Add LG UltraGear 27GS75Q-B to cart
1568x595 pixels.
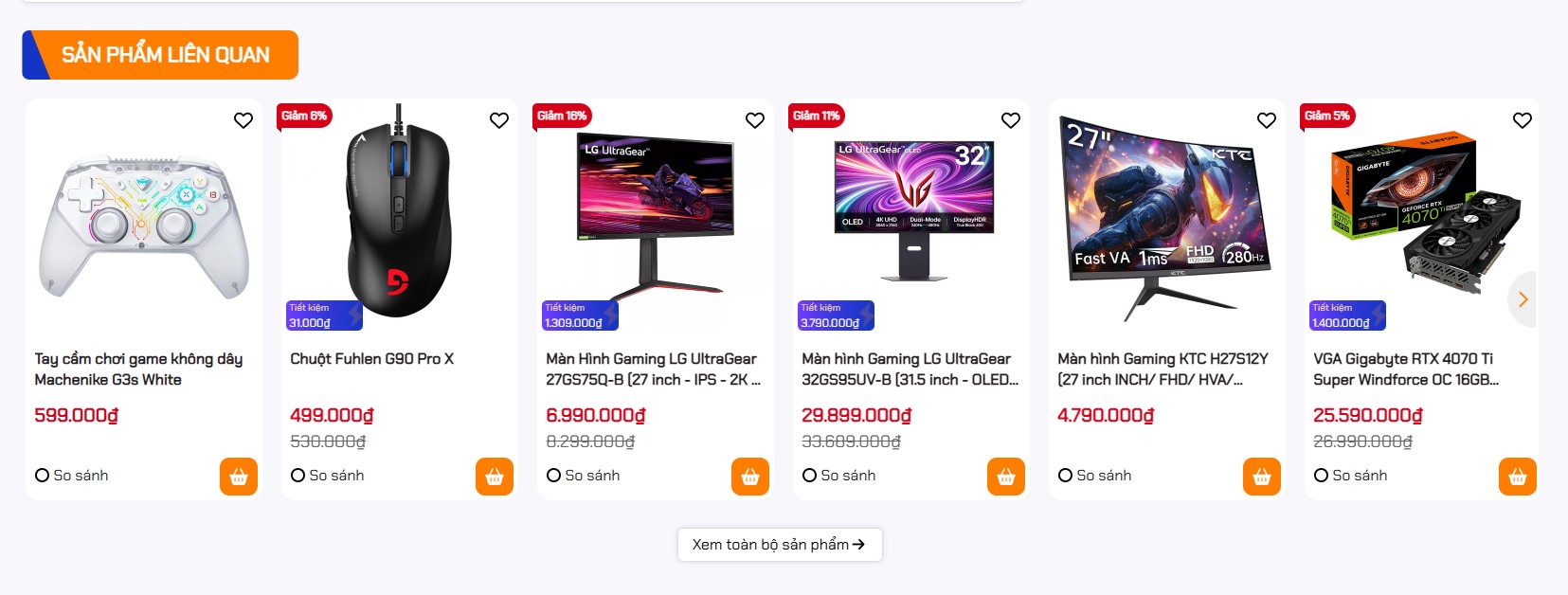[x=750, y=477]
